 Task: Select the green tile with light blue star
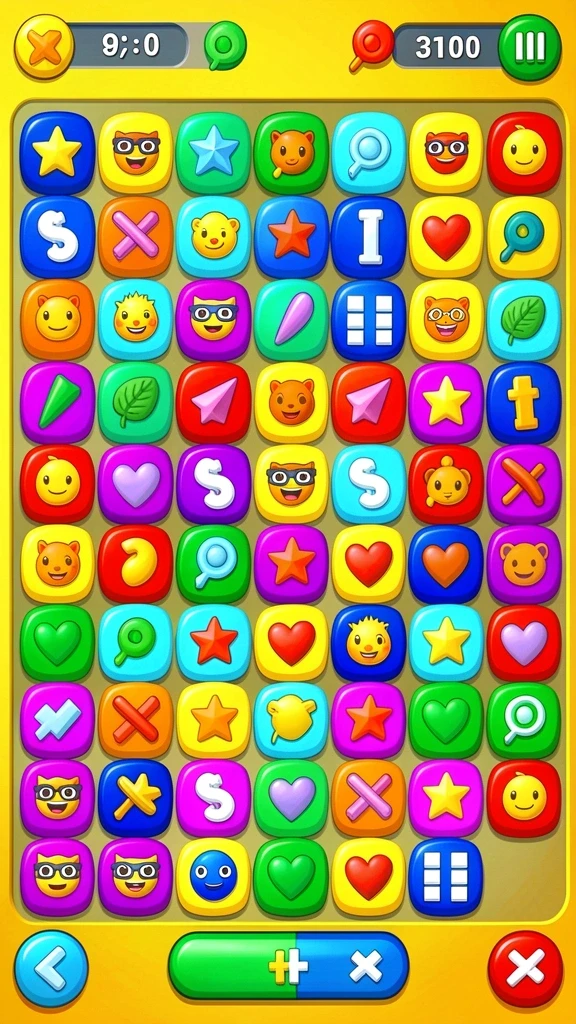point(213,153)
